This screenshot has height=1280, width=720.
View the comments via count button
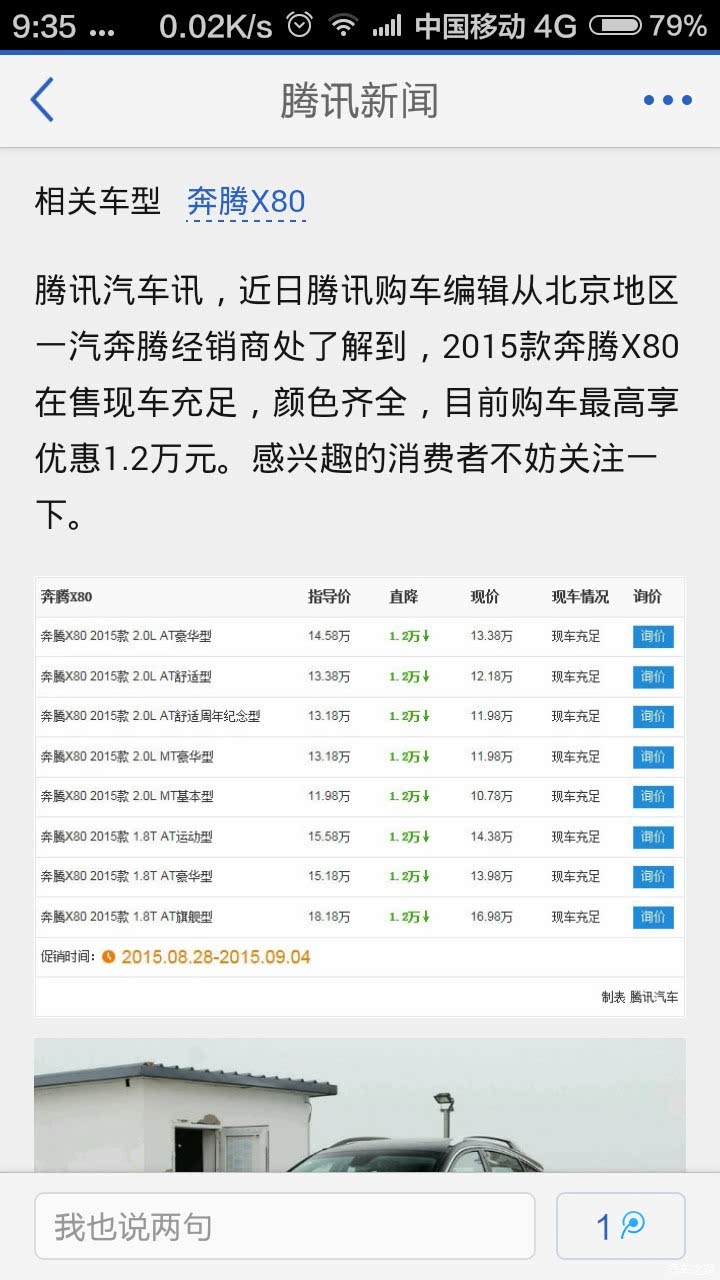click(x=621, y=1226)
